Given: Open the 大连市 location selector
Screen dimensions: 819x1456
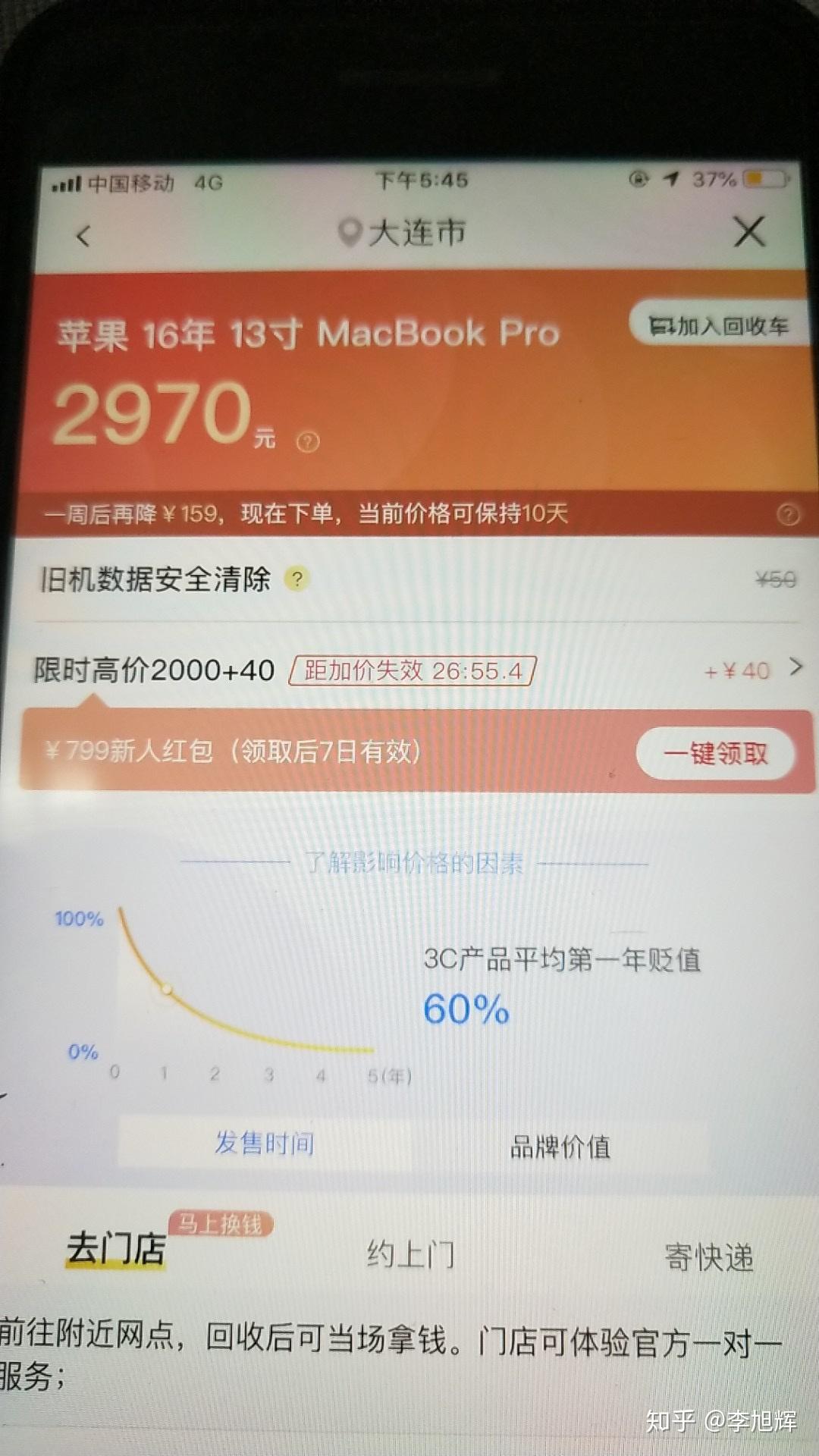Looking at the screenshot, I should [403, 232].
